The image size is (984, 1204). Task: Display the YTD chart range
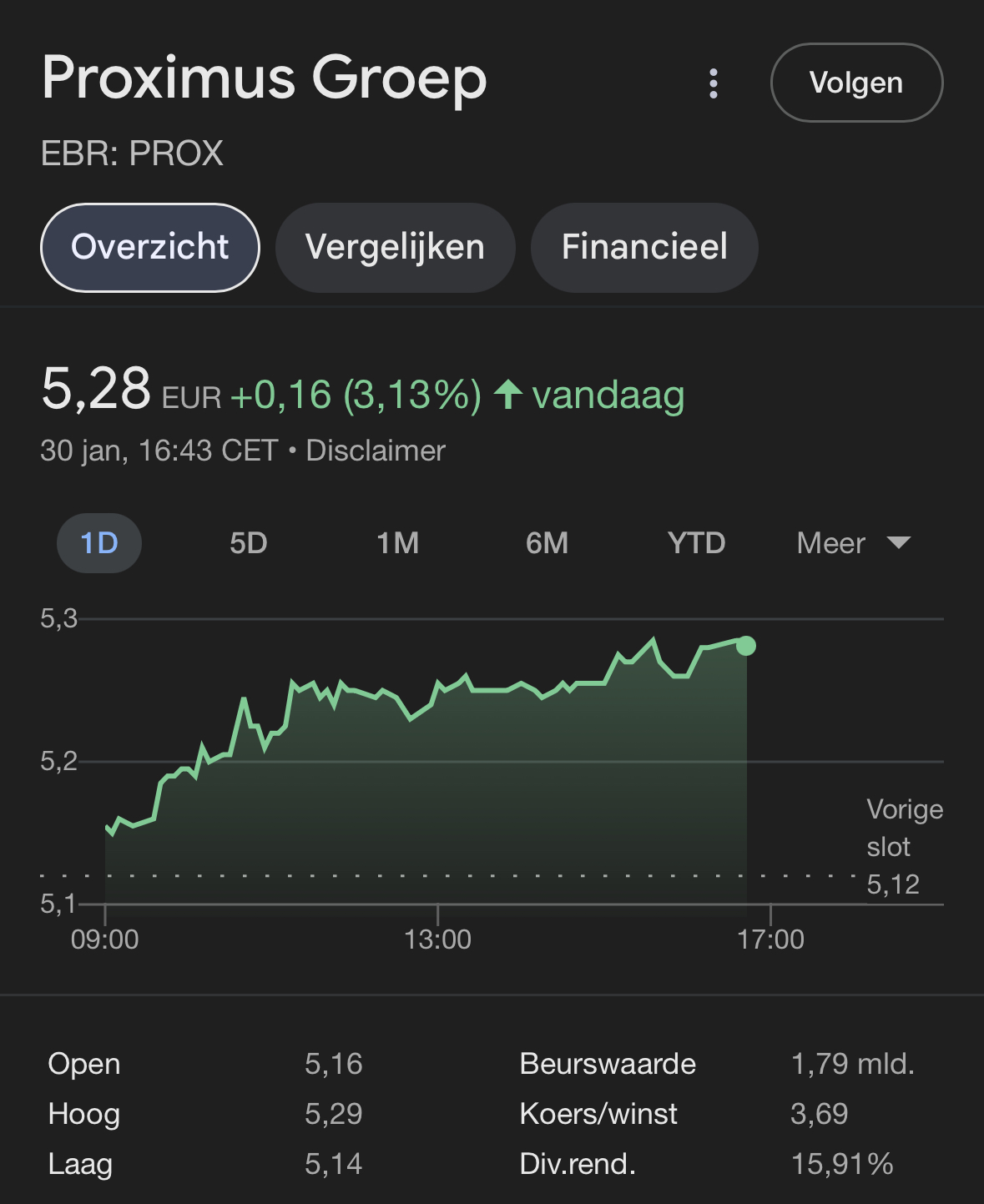coord(696,543)
